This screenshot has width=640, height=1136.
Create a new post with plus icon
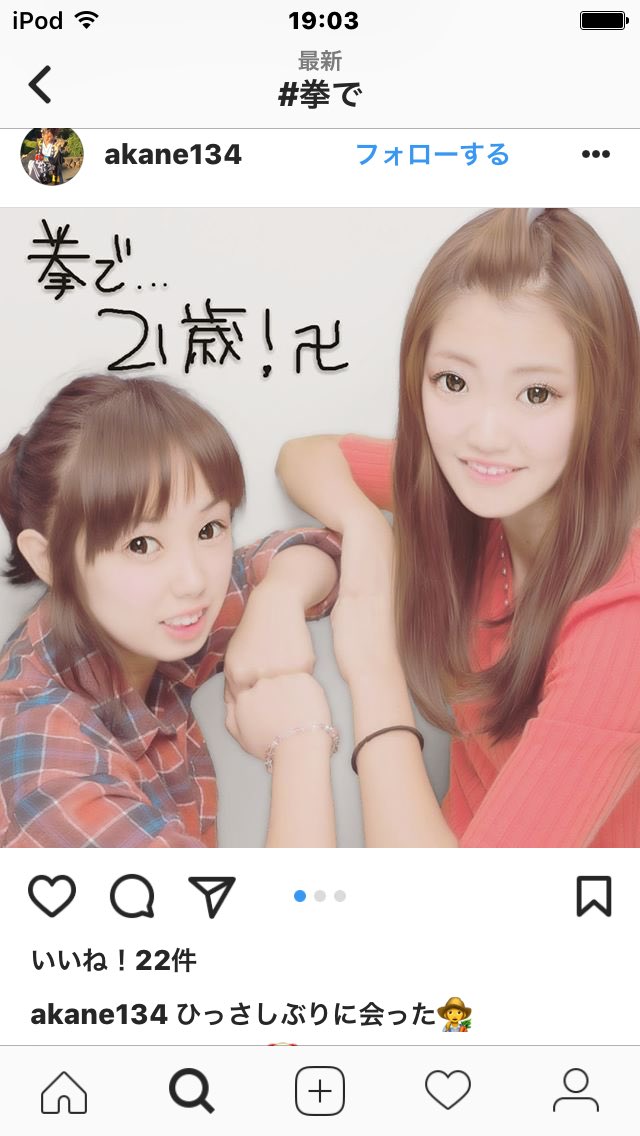pyautogui.click(x=320, y=1091)
